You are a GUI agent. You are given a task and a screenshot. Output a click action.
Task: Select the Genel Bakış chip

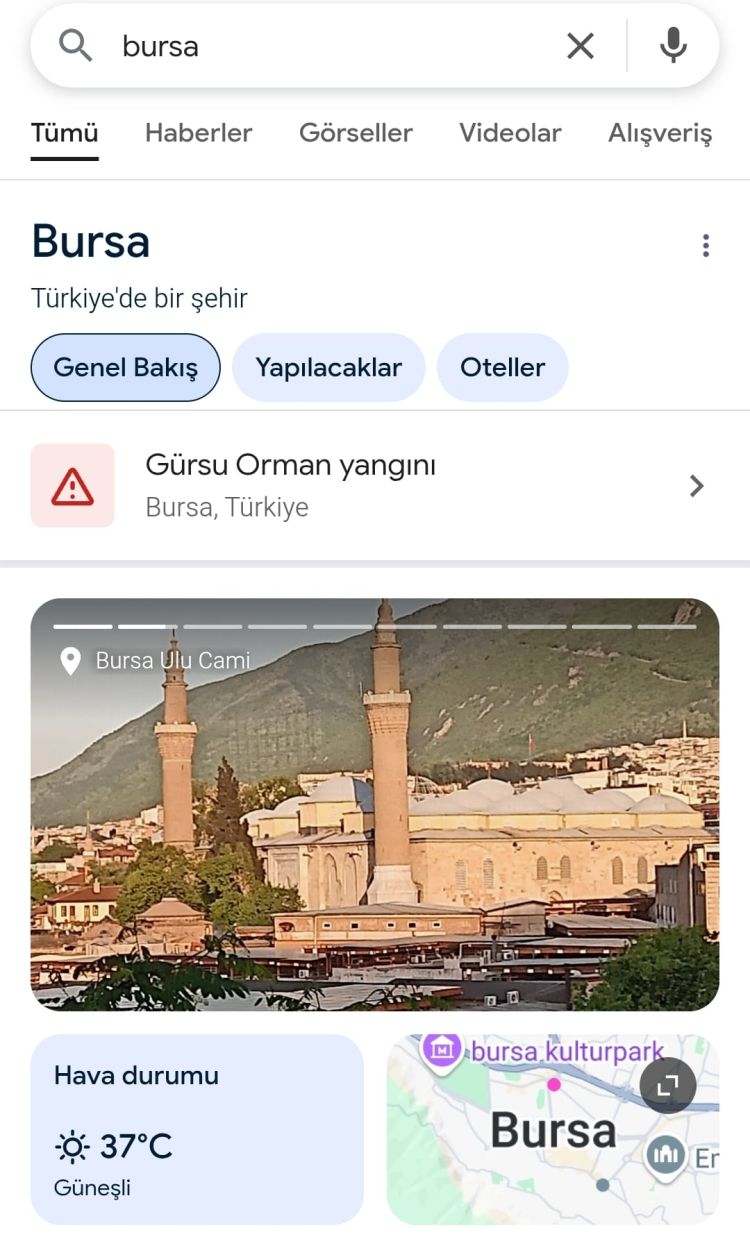pyautogui.click(x=125, y=367)
